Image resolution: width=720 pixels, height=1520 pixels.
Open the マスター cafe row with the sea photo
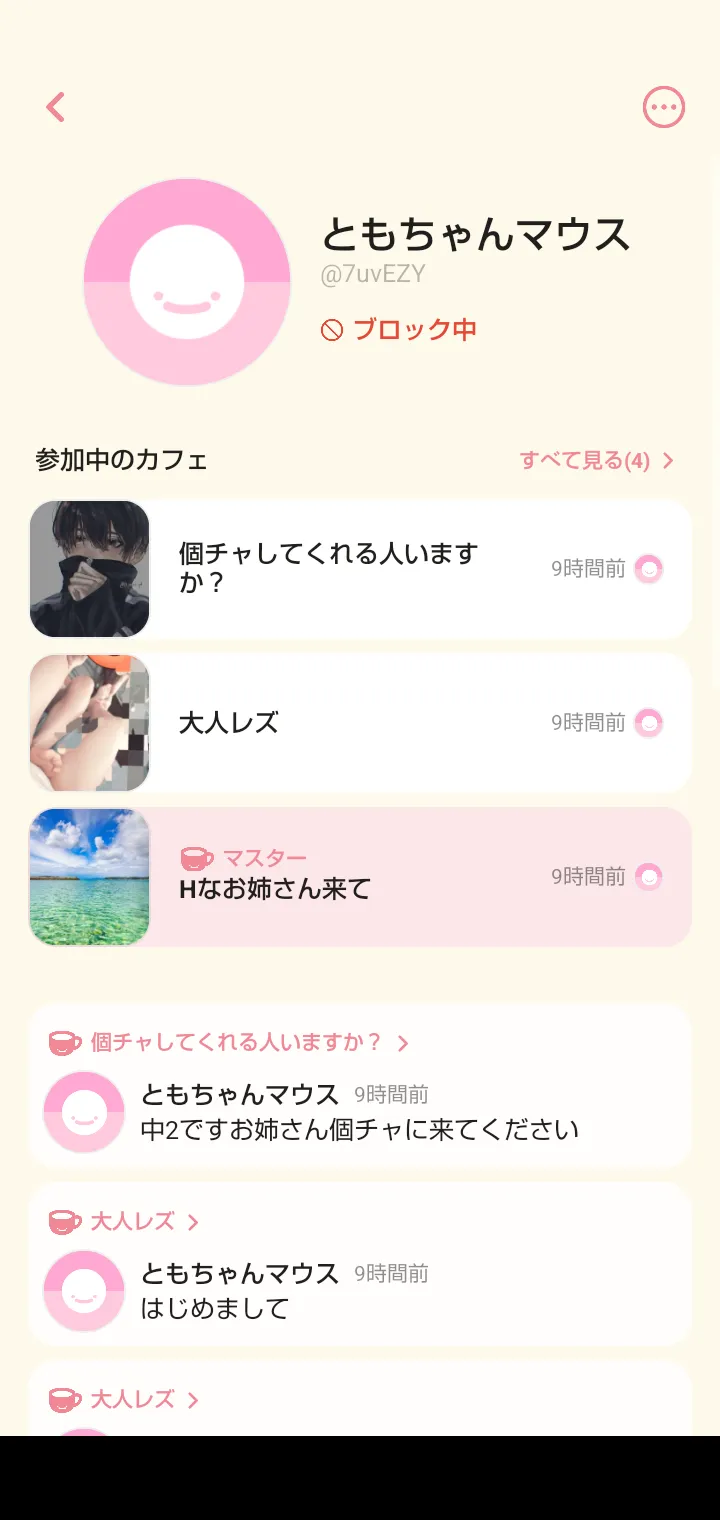click(360, 877)
